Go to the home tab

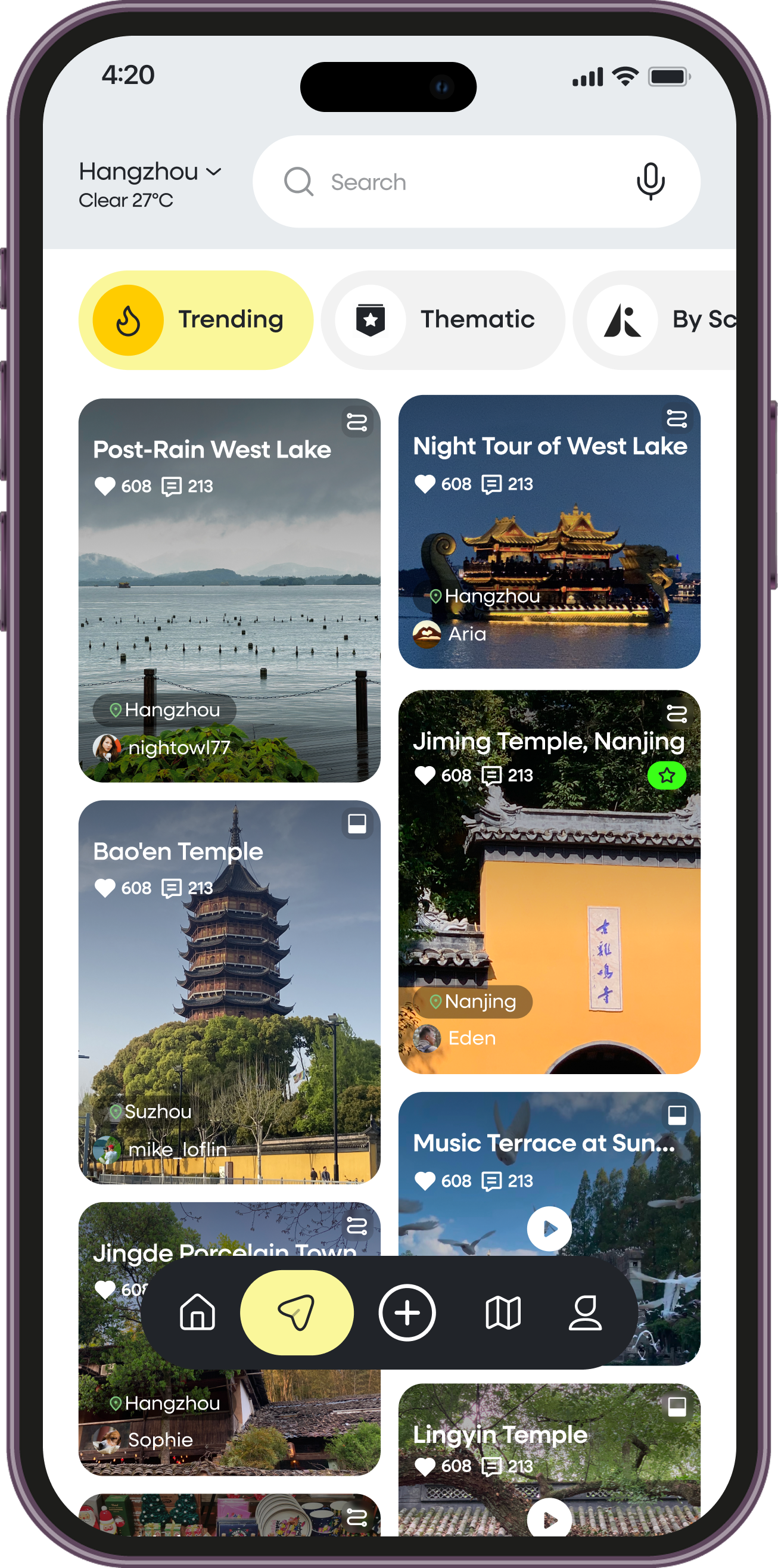[x=197, y=1312]
